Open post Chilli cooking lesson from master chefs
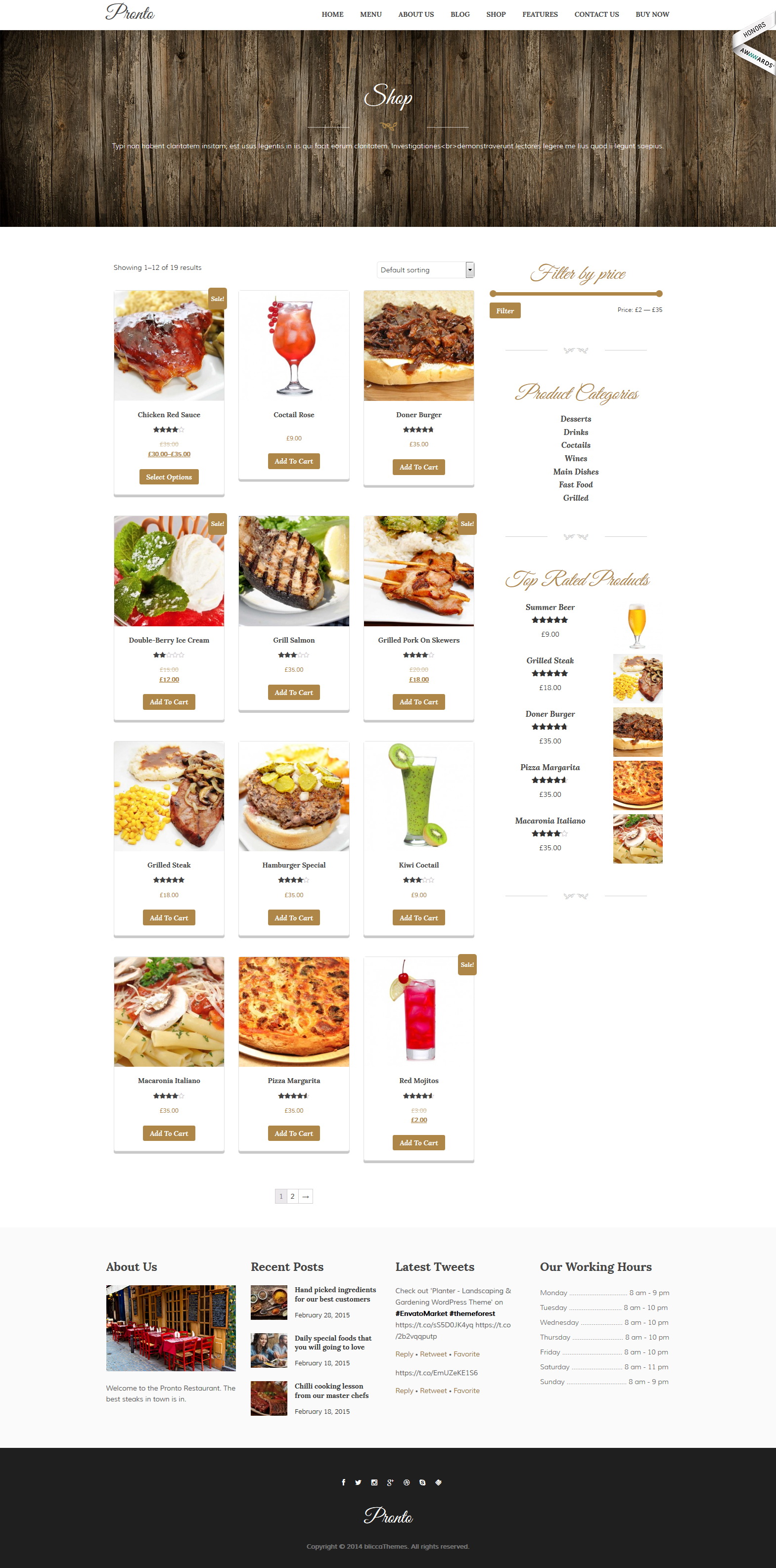This screenshot has width=776, height=1568. pyautogui.click(x=331, y=1390)
